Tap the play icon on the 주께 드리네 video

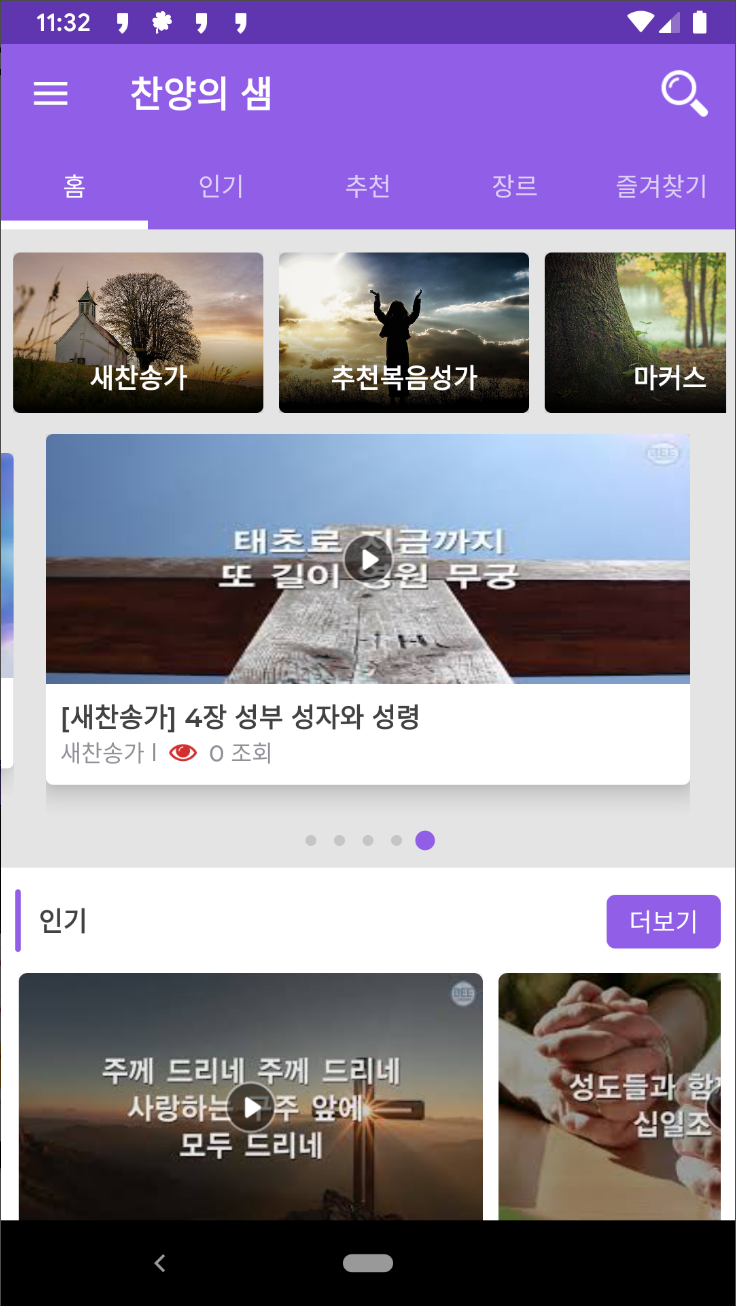250,1108
